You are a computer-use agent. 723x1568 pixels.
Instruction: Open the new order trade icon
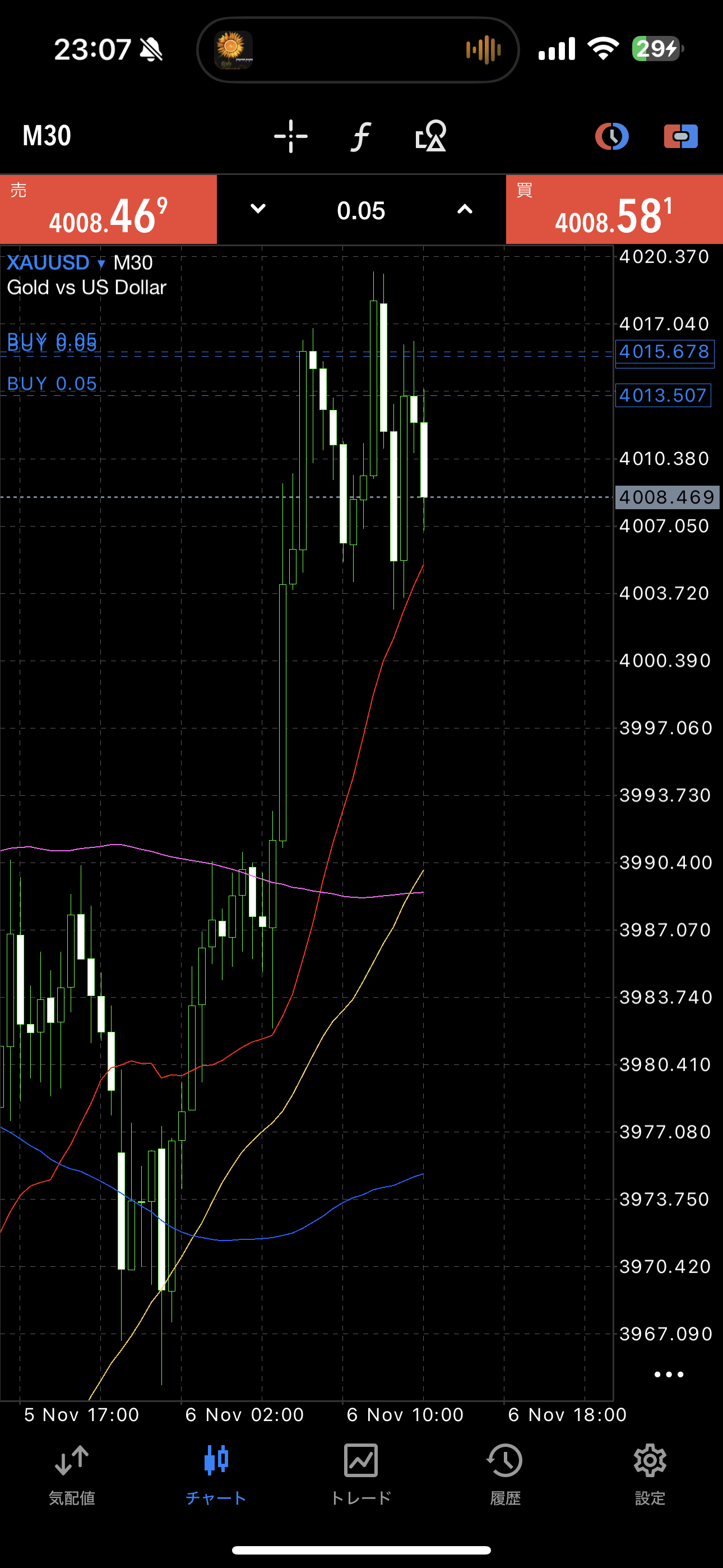pos(680,136)
